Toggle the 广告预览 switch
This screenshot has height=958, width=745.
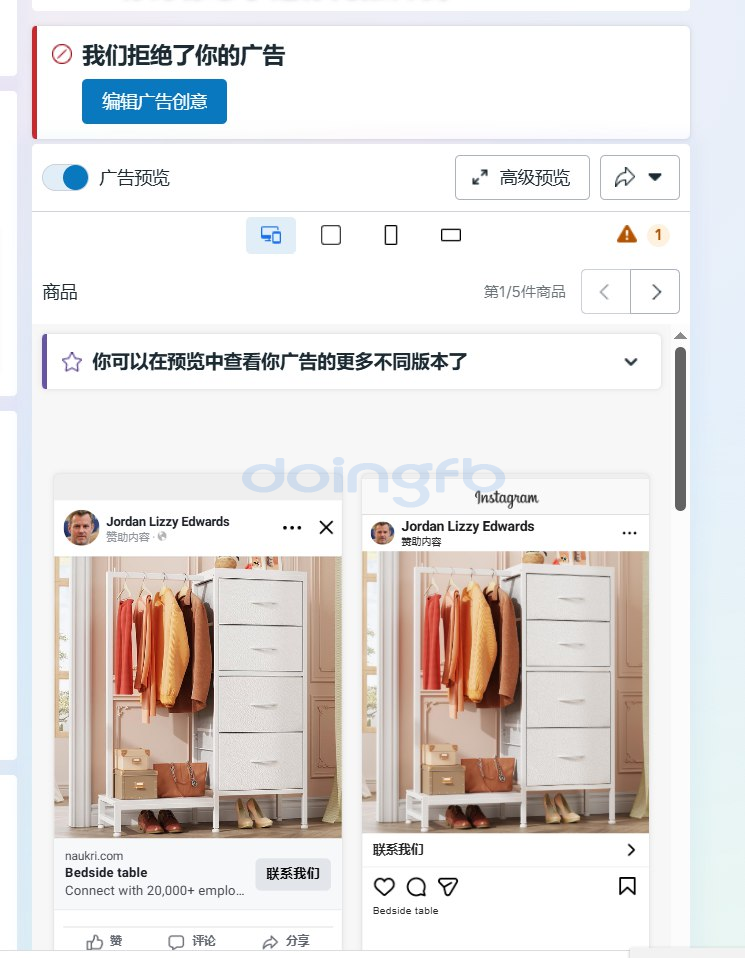[66, 178]
